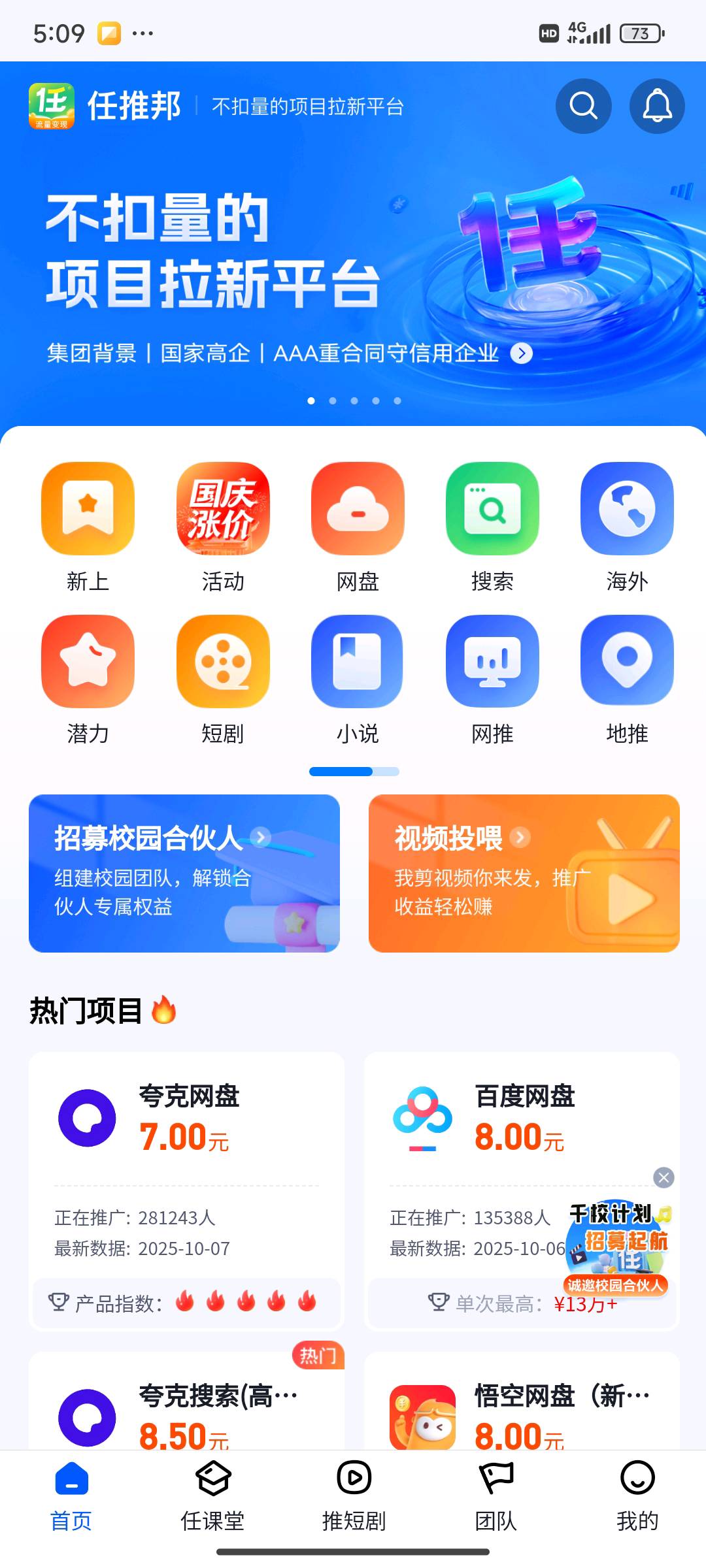Open the 集团背景 banner arrow link

click(x=522, y=353)
